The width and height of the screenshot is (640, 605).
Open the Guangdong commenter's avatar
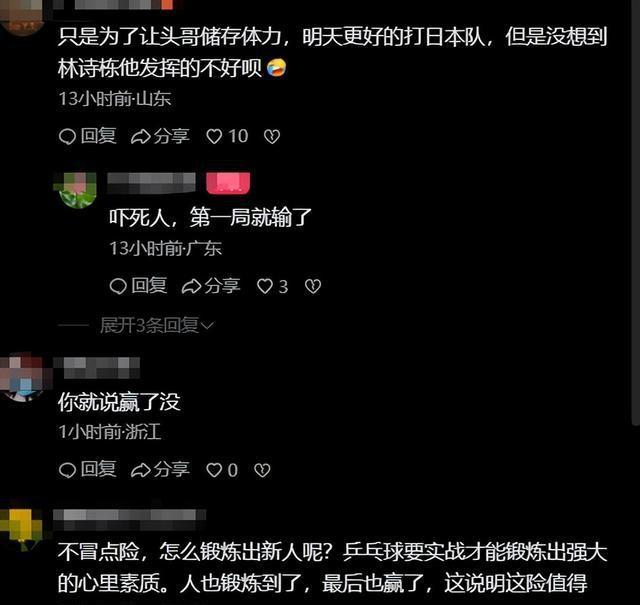tap(77, 190)
